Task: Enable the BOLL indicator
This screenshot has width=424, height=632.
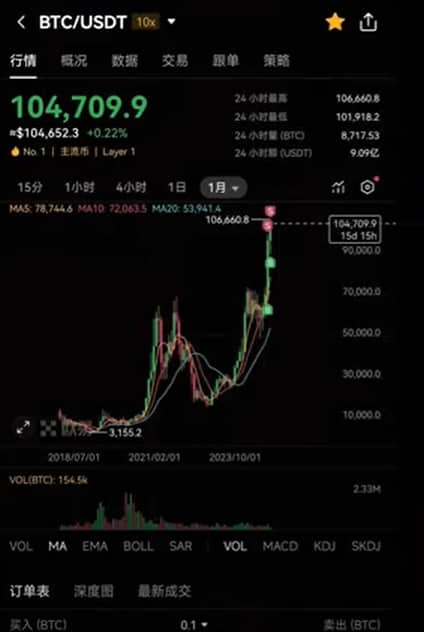Action: 138,546
